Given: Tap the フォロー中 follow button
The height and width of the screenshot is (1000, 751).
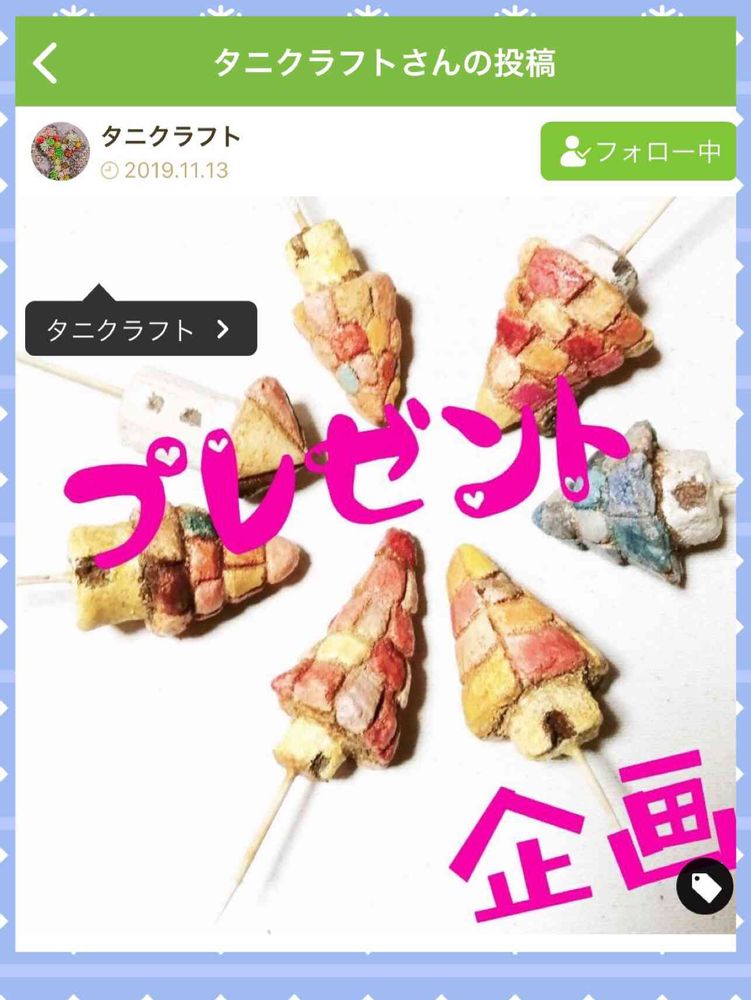Looking at the screenshot, I should (x=638, y=151).
